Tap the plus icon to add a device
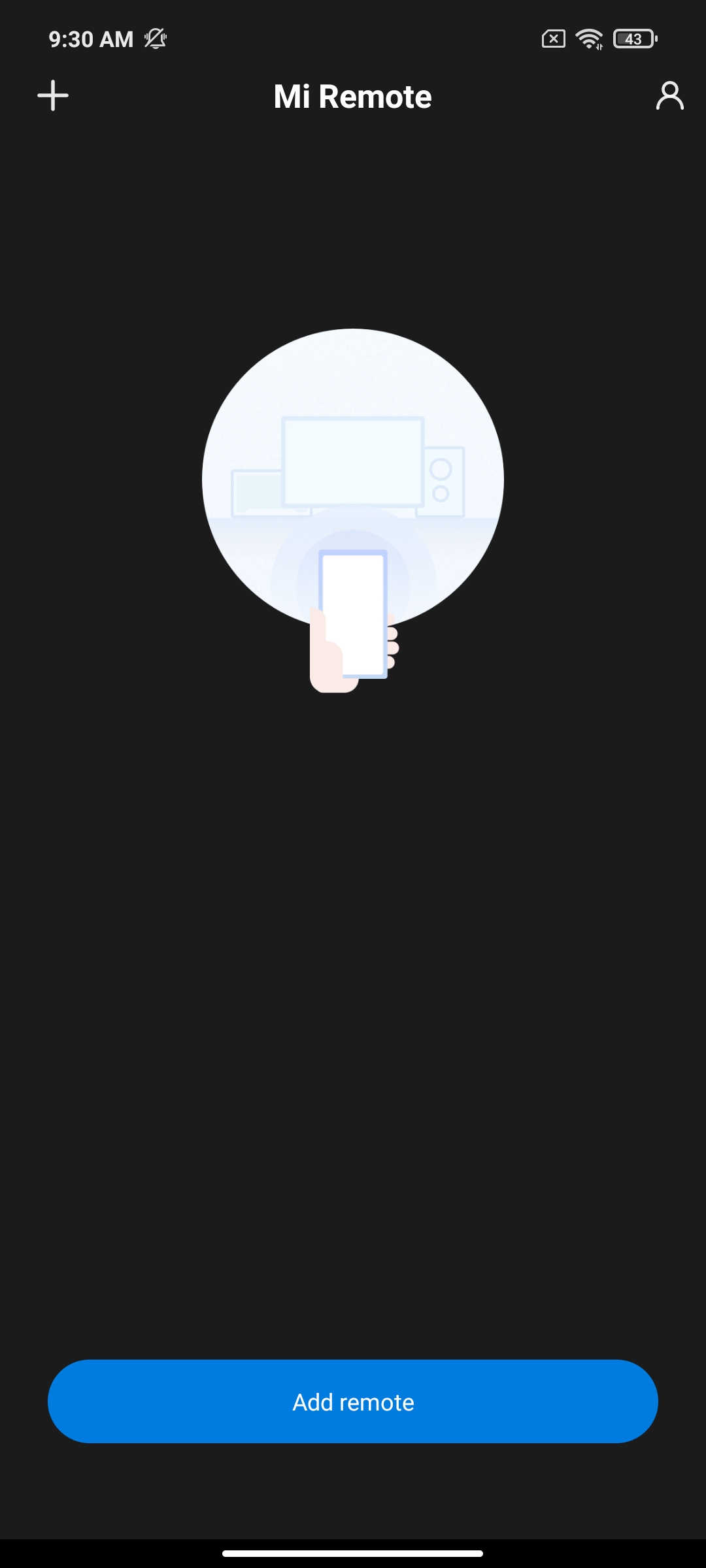The width and height of the screenshot is (706, 1568). 53,96
